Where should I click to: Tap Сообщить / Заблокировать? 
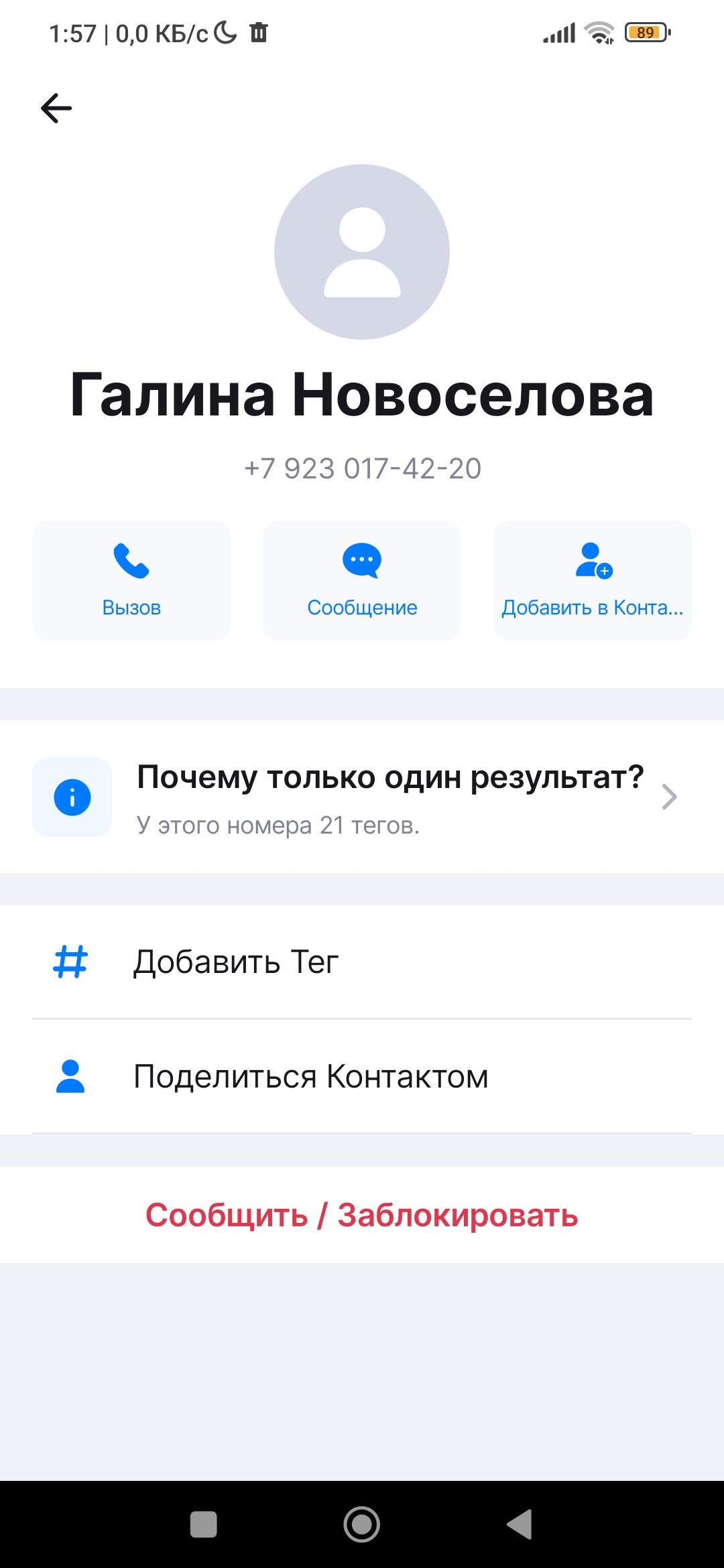click(362, 1215)
